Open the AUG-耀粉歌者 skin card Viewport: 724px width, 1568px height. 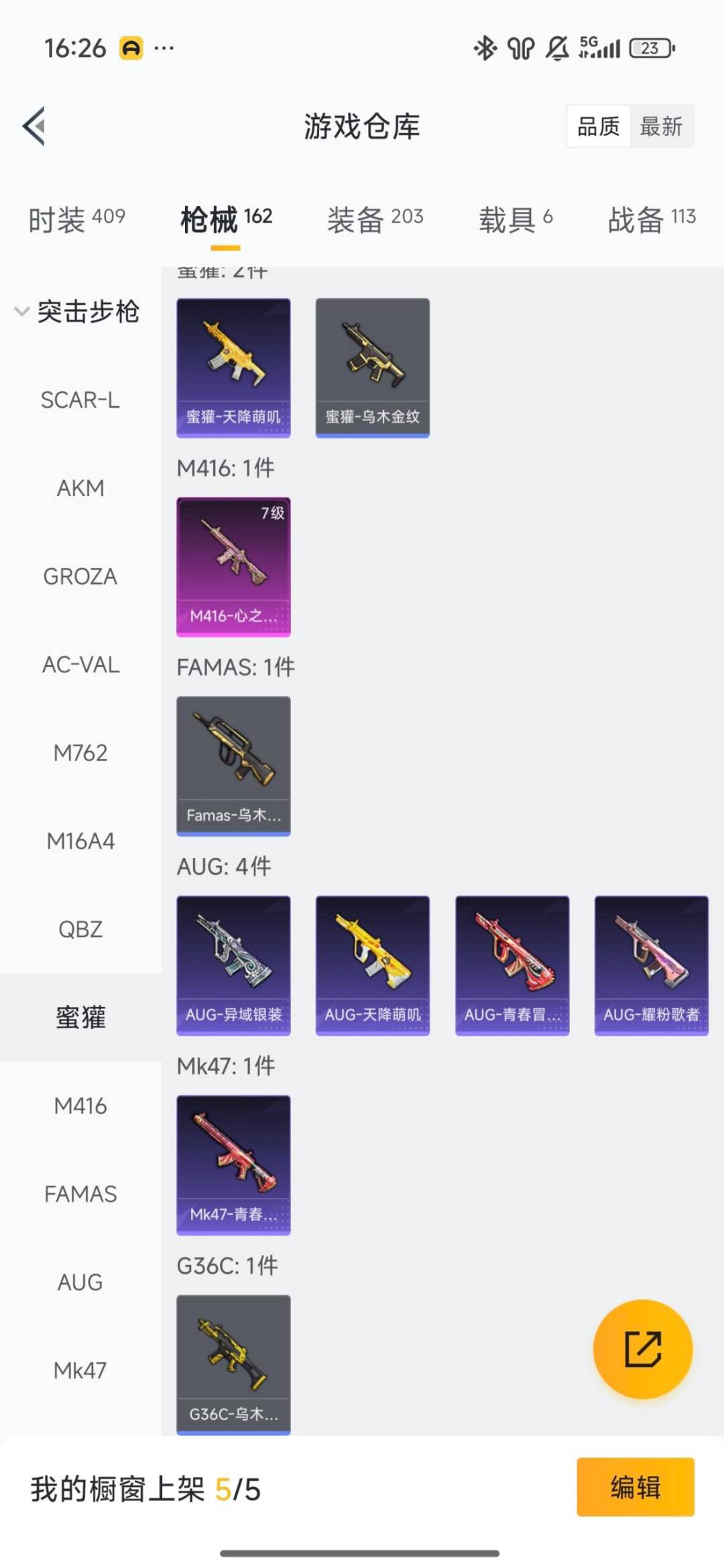click(x=651, y=965)
